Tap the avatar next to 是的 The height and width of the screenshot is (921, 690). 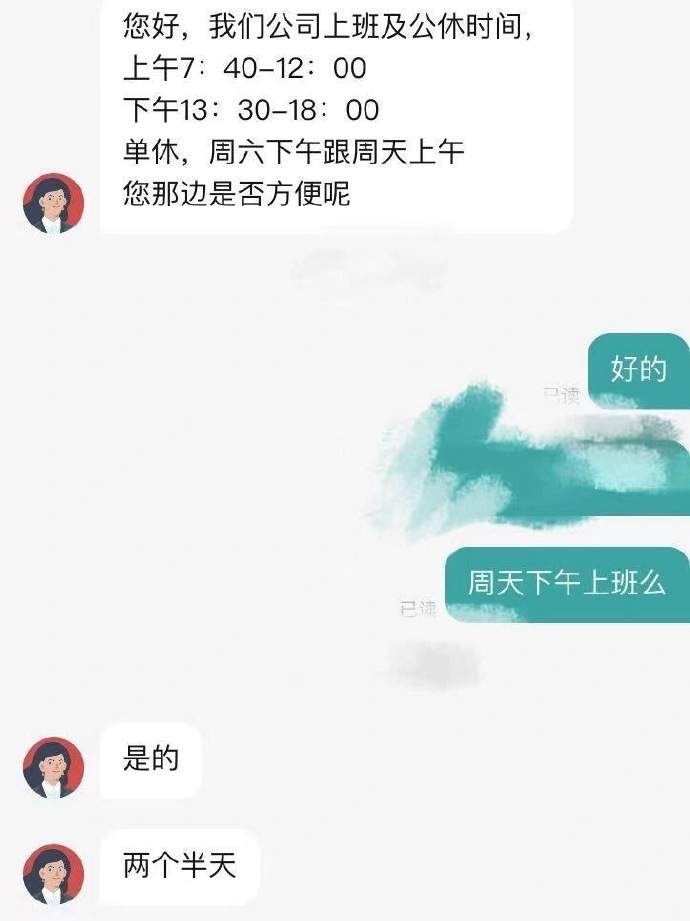(x=53, y=767)
